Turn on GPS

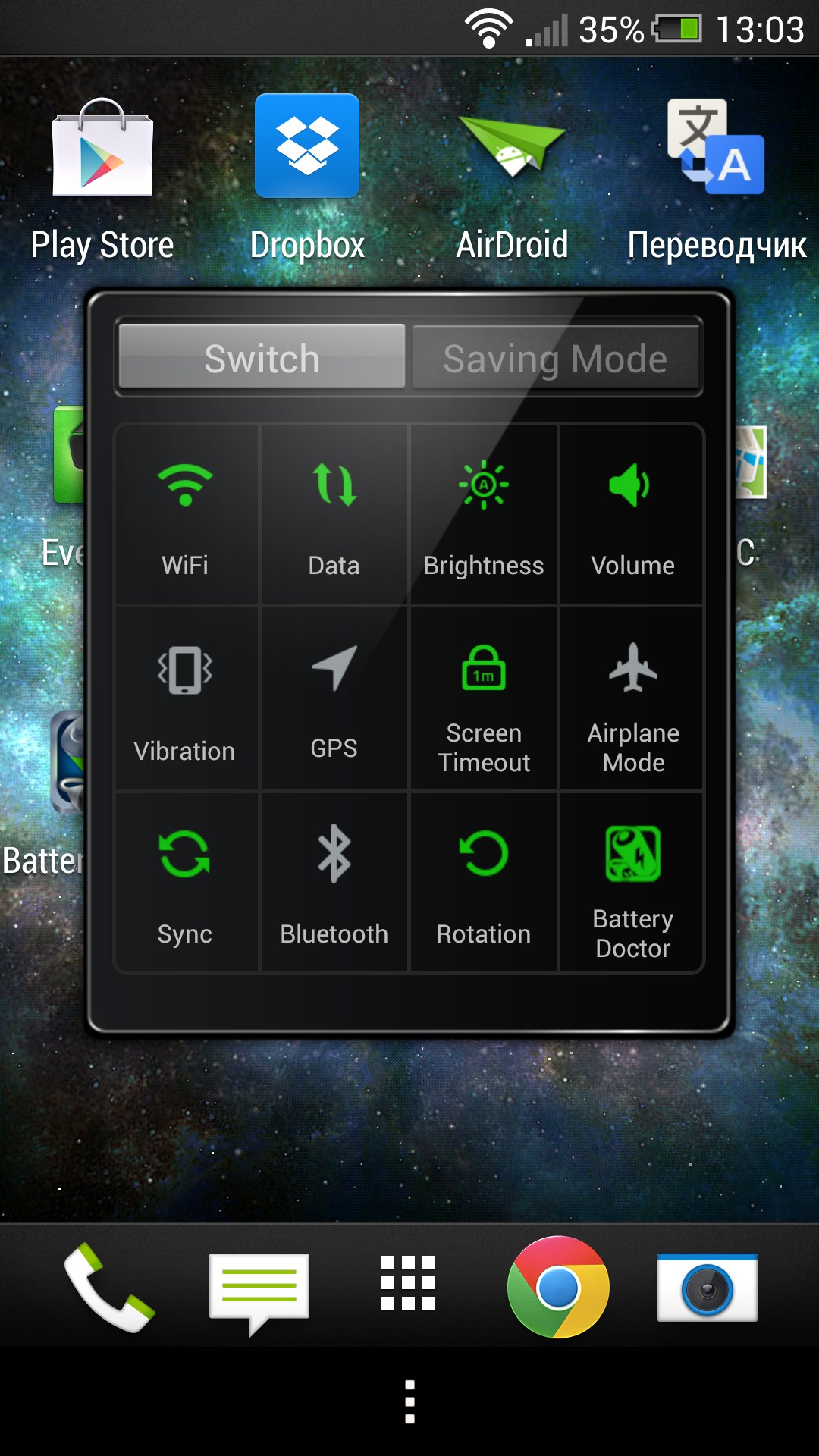[x=334, y=699]
